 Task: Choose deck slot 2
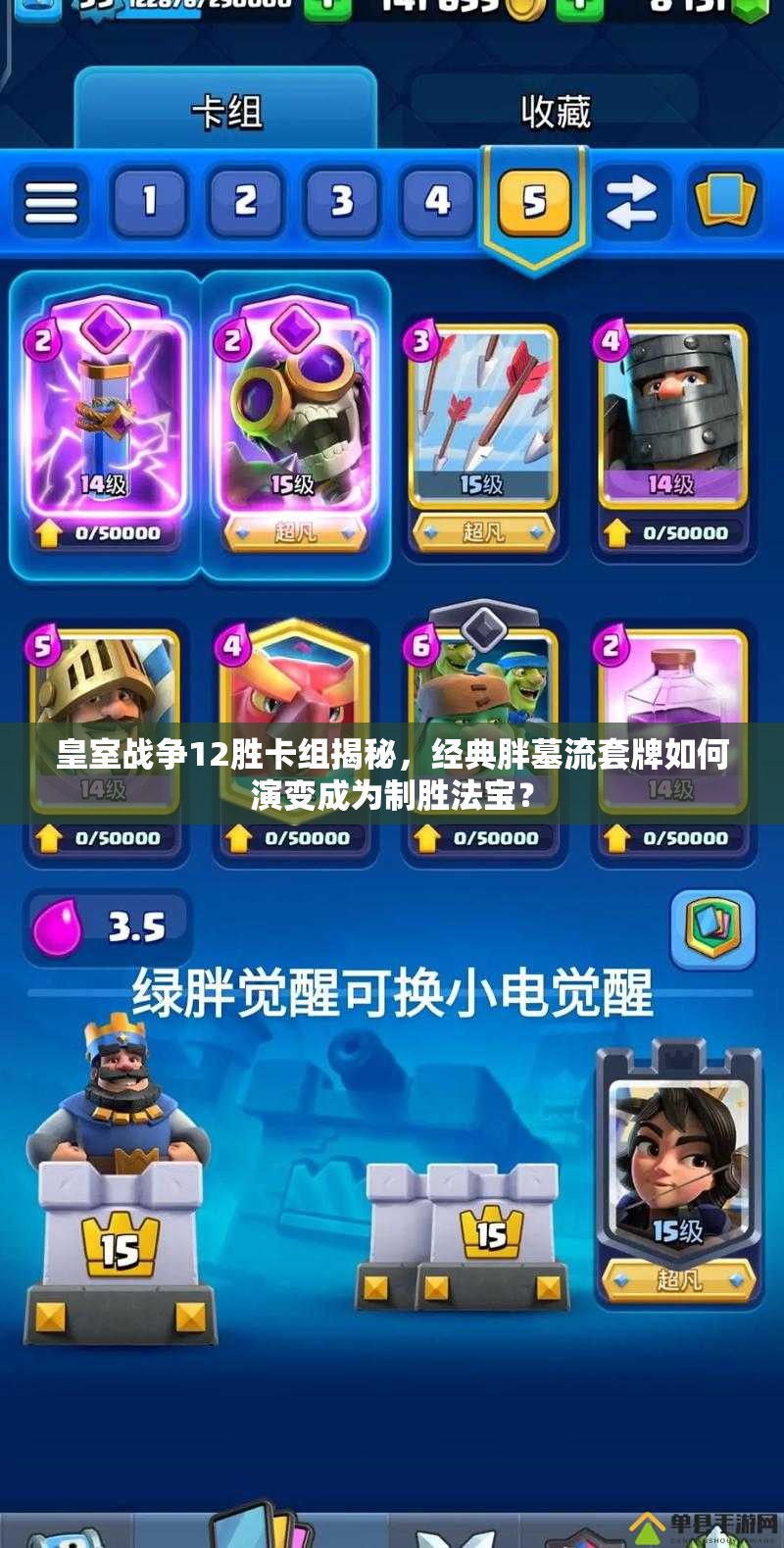click(x=245, y=203)
